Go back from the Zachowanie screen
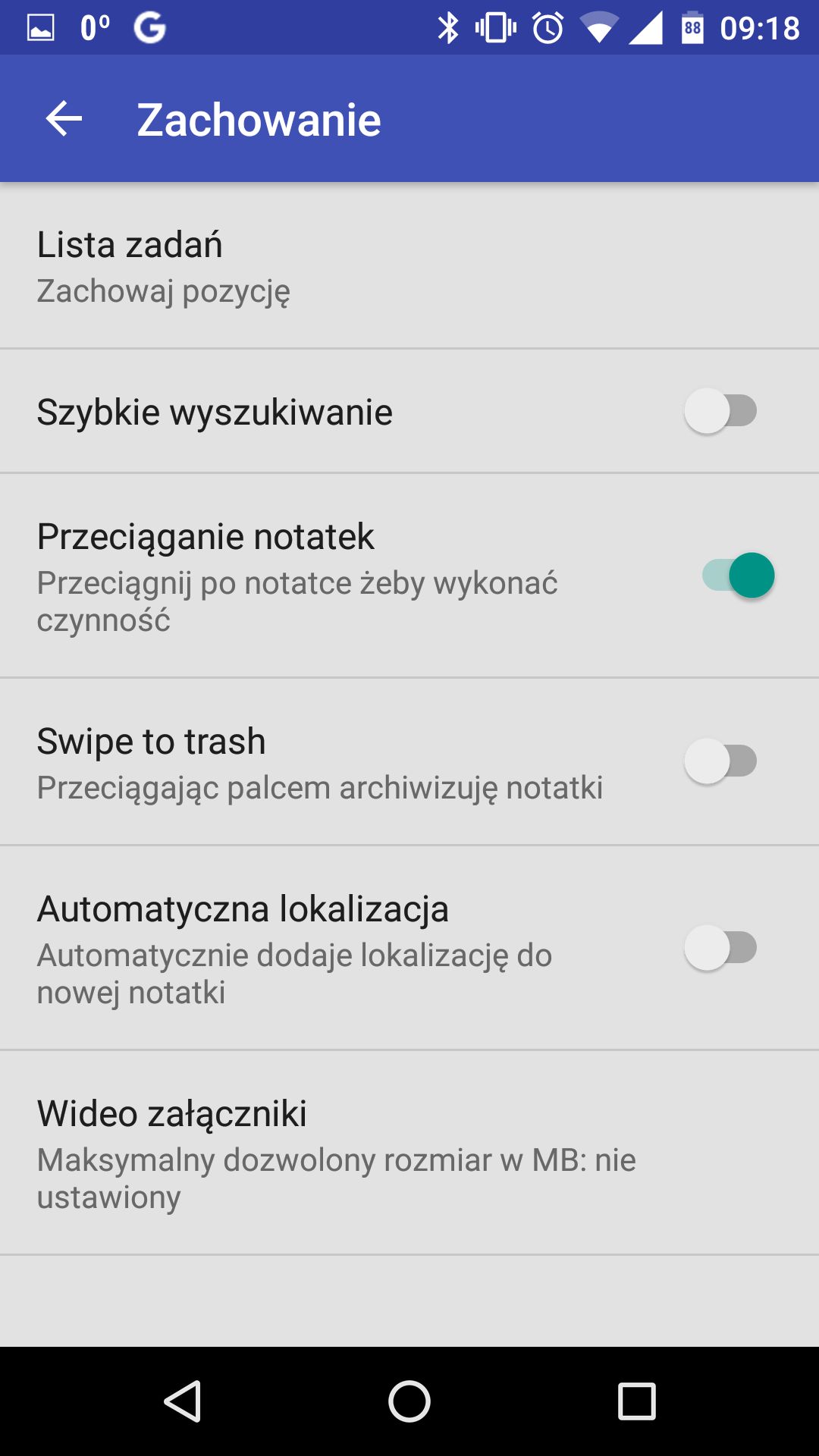Viewport: 819px width, 1456px height. 64,119
